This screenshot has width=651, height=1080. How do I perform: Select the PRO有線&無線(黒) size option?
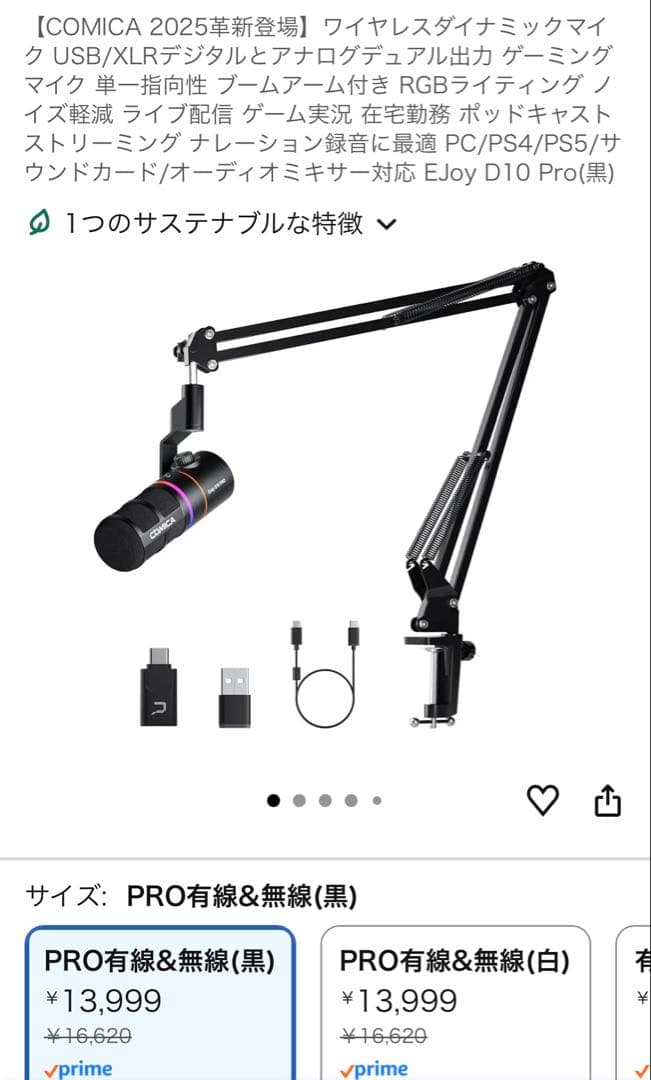[x=160, y=1002]
